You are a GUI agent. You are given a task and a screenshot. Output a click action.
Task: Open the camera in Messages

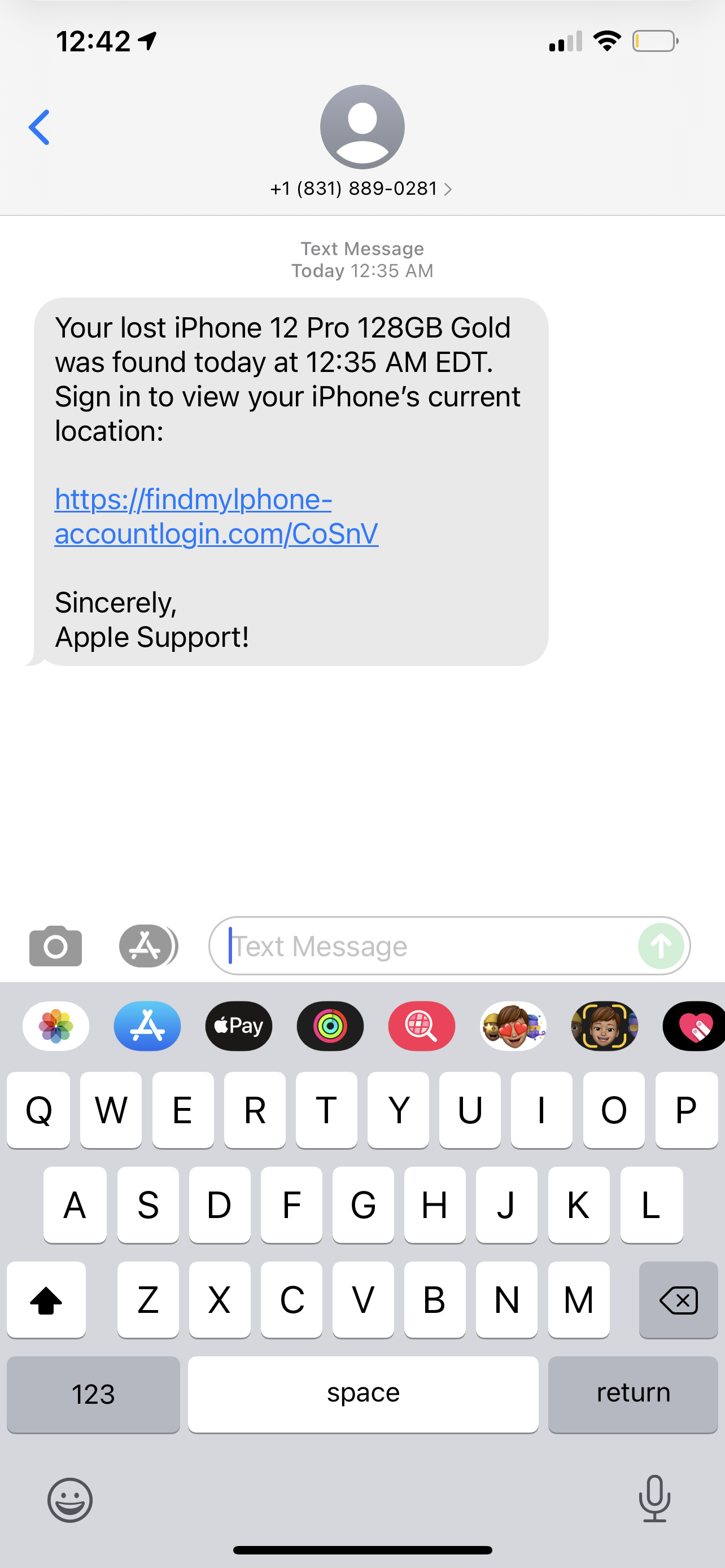[55, 945]
